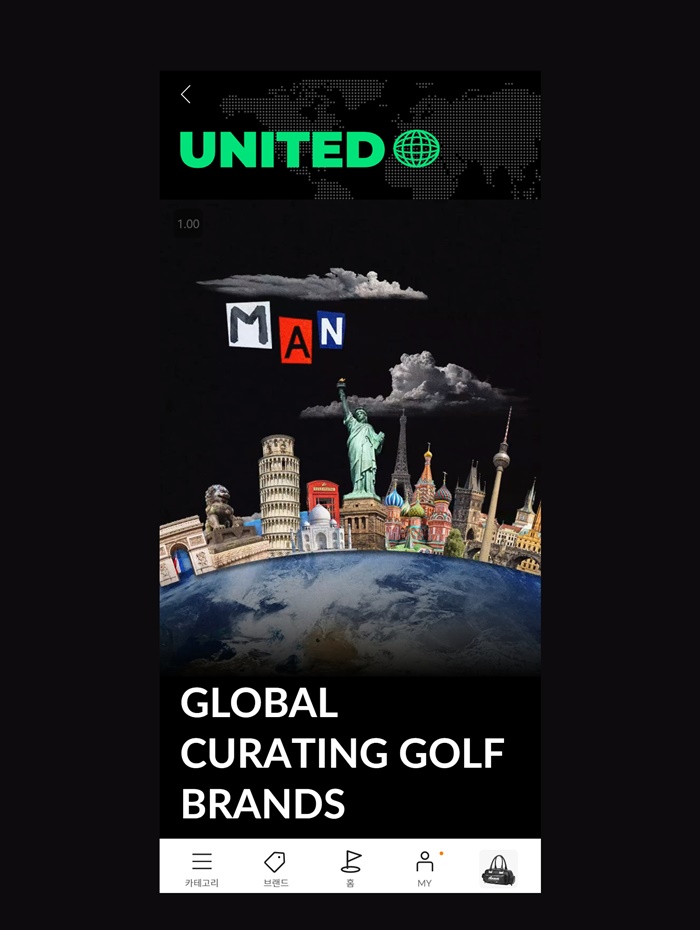Go back with the top-left arrow
Viewport: 700px width, 930px height.
(x=186, y=94)
